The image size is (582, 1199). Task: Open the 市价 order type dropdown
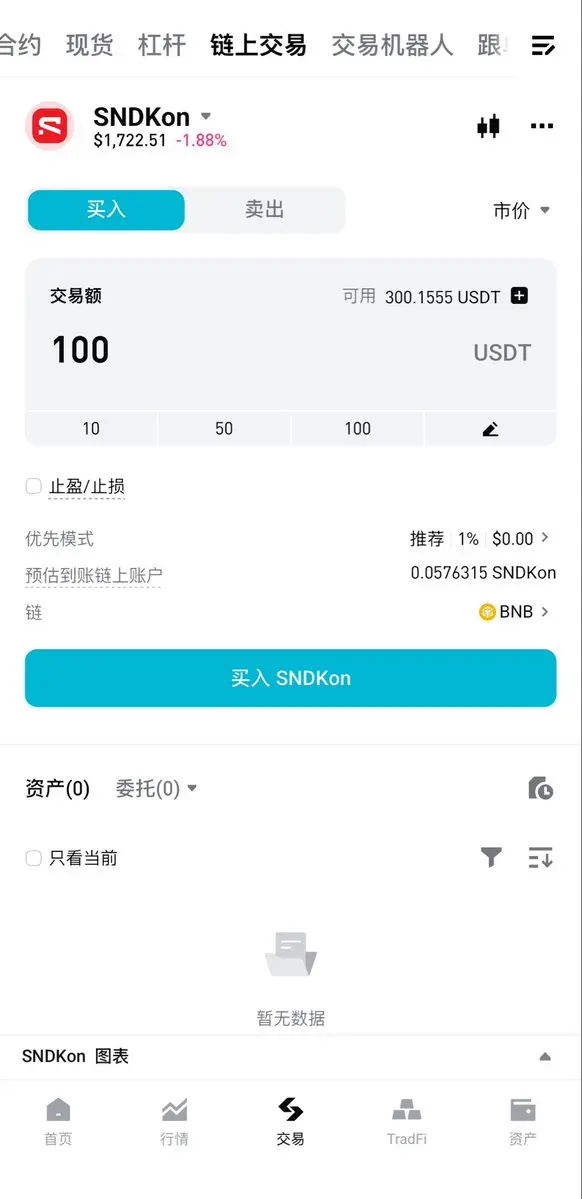click(x=522, y=210)
